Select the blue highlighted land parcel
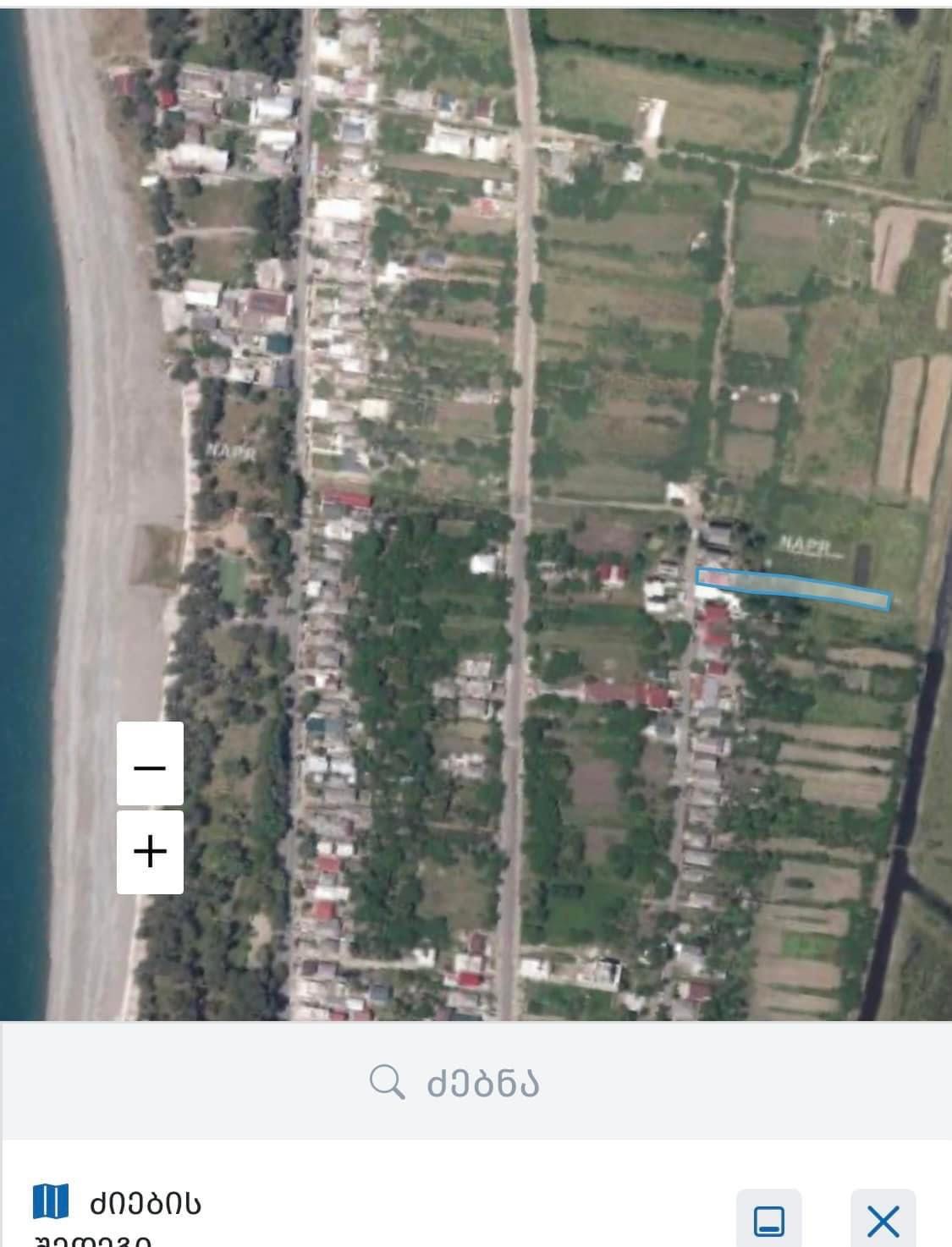 point(793,588)
